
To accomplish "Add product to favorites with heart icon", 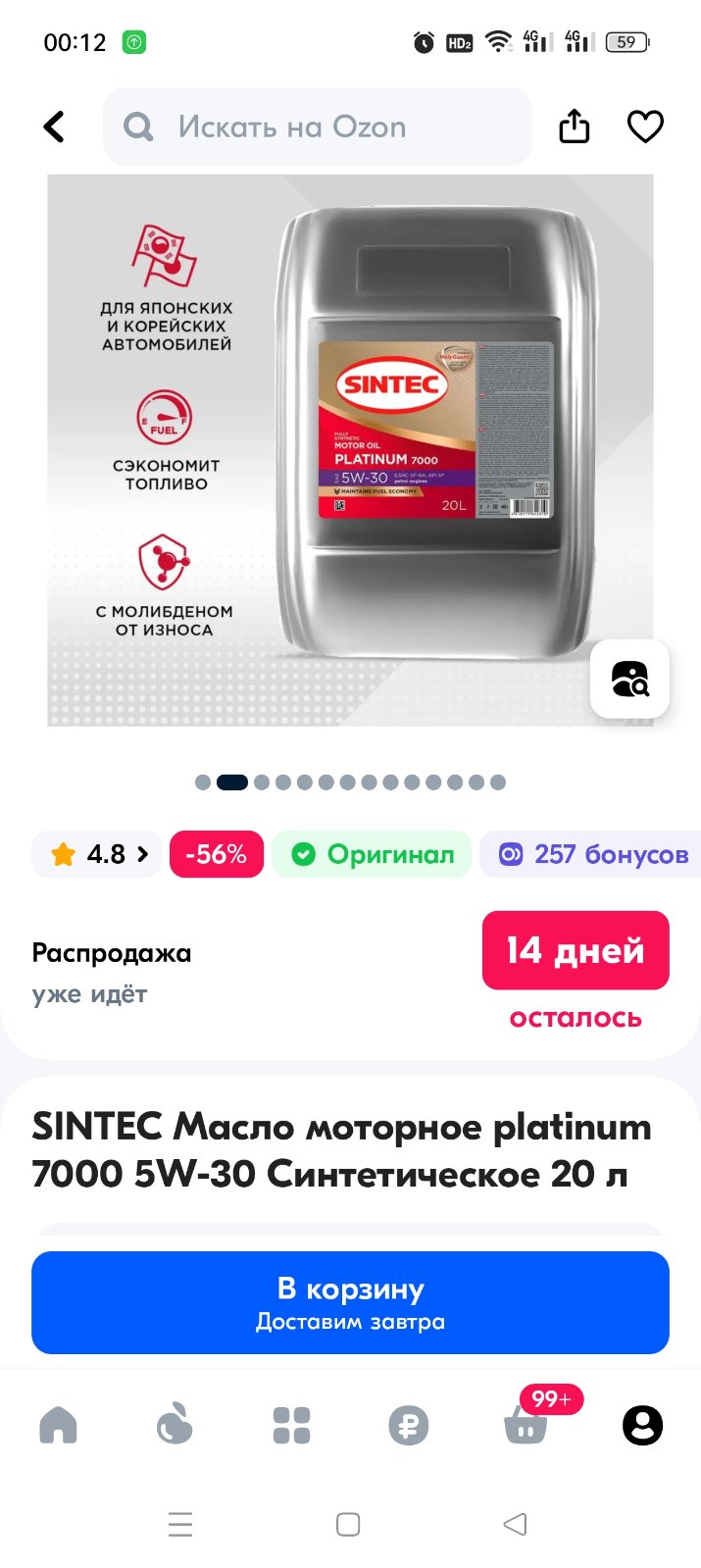I will point(645,126).
